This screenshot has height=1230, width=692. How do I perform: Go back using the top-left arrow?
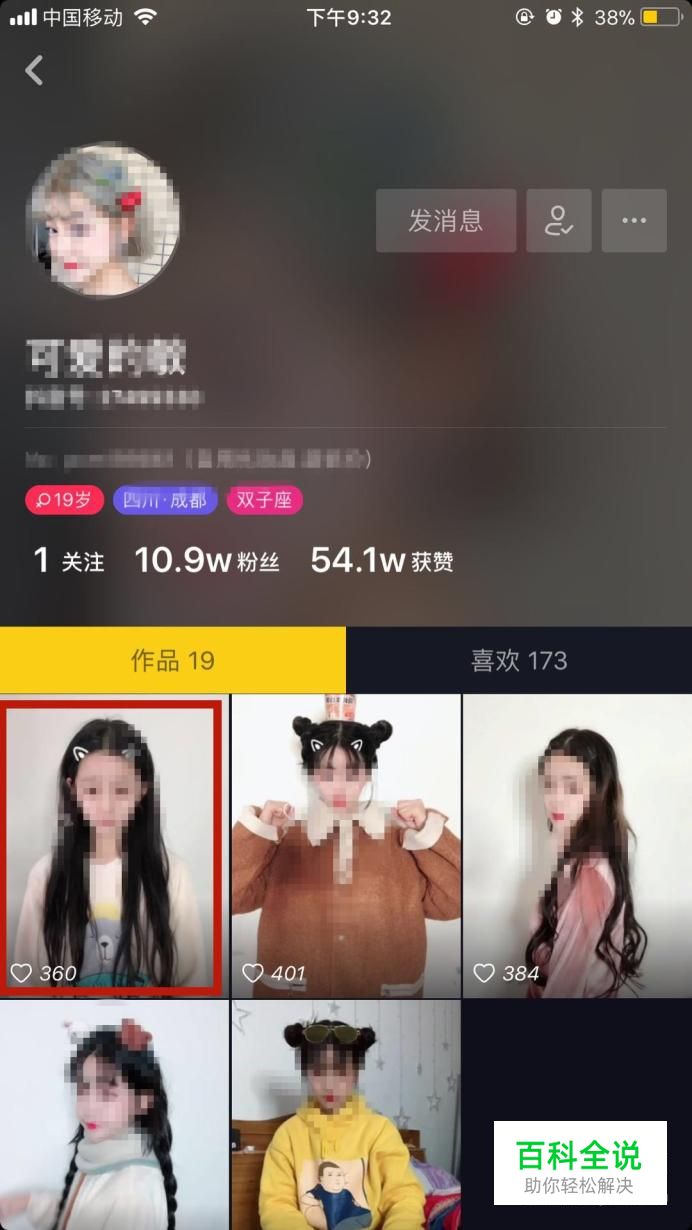(34, 70)
